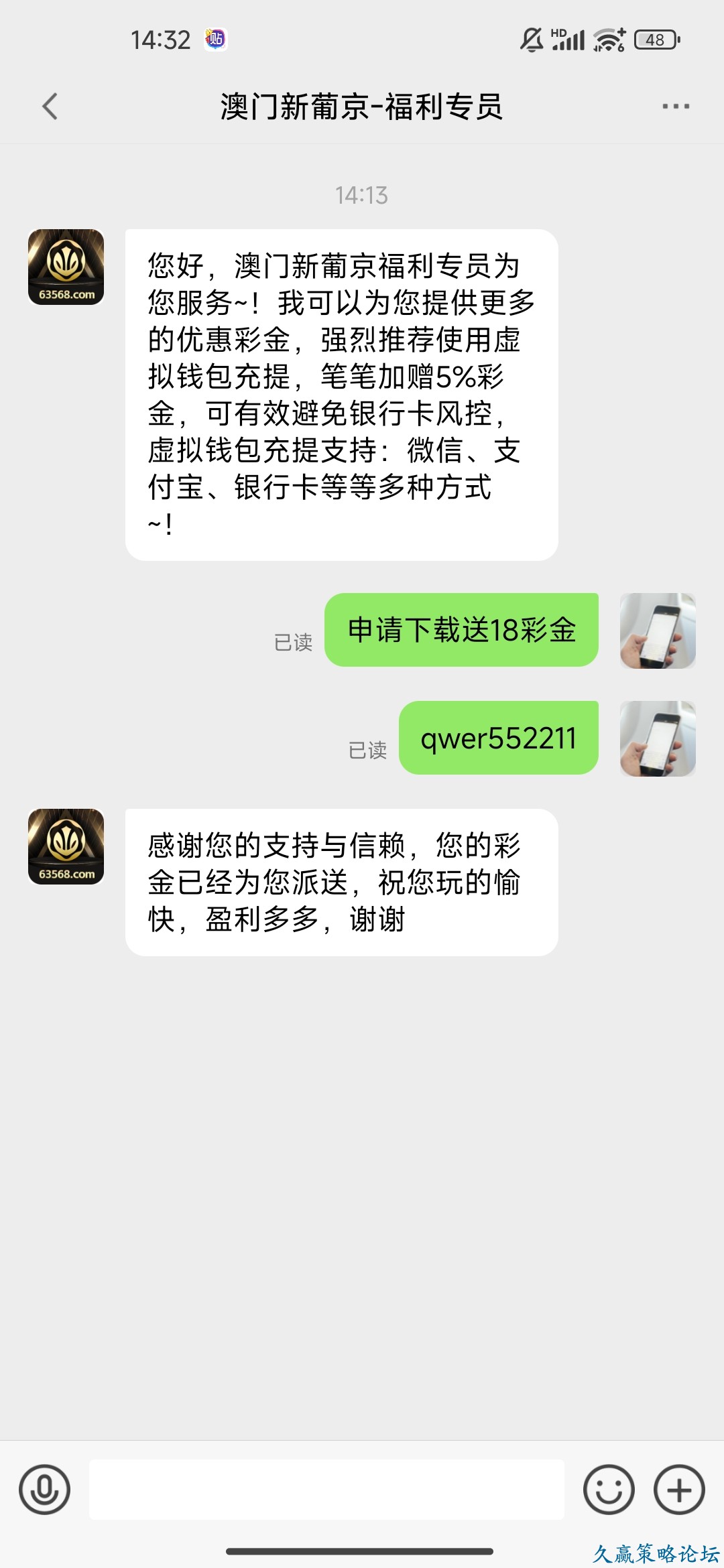Open the plus attachment menu
The image size is (724, 1568).
coord(679,1490)
